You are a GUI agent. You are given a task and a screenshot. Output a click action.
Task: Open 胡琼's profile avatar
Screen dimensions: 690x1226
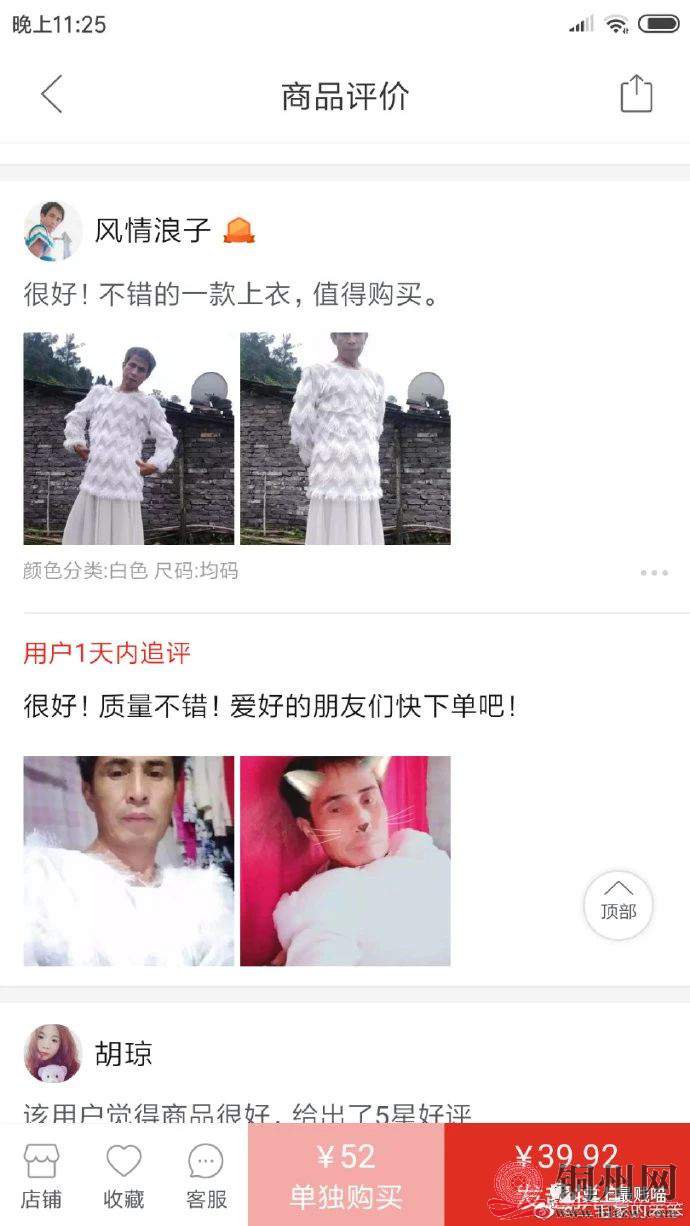pos(52,1053)
